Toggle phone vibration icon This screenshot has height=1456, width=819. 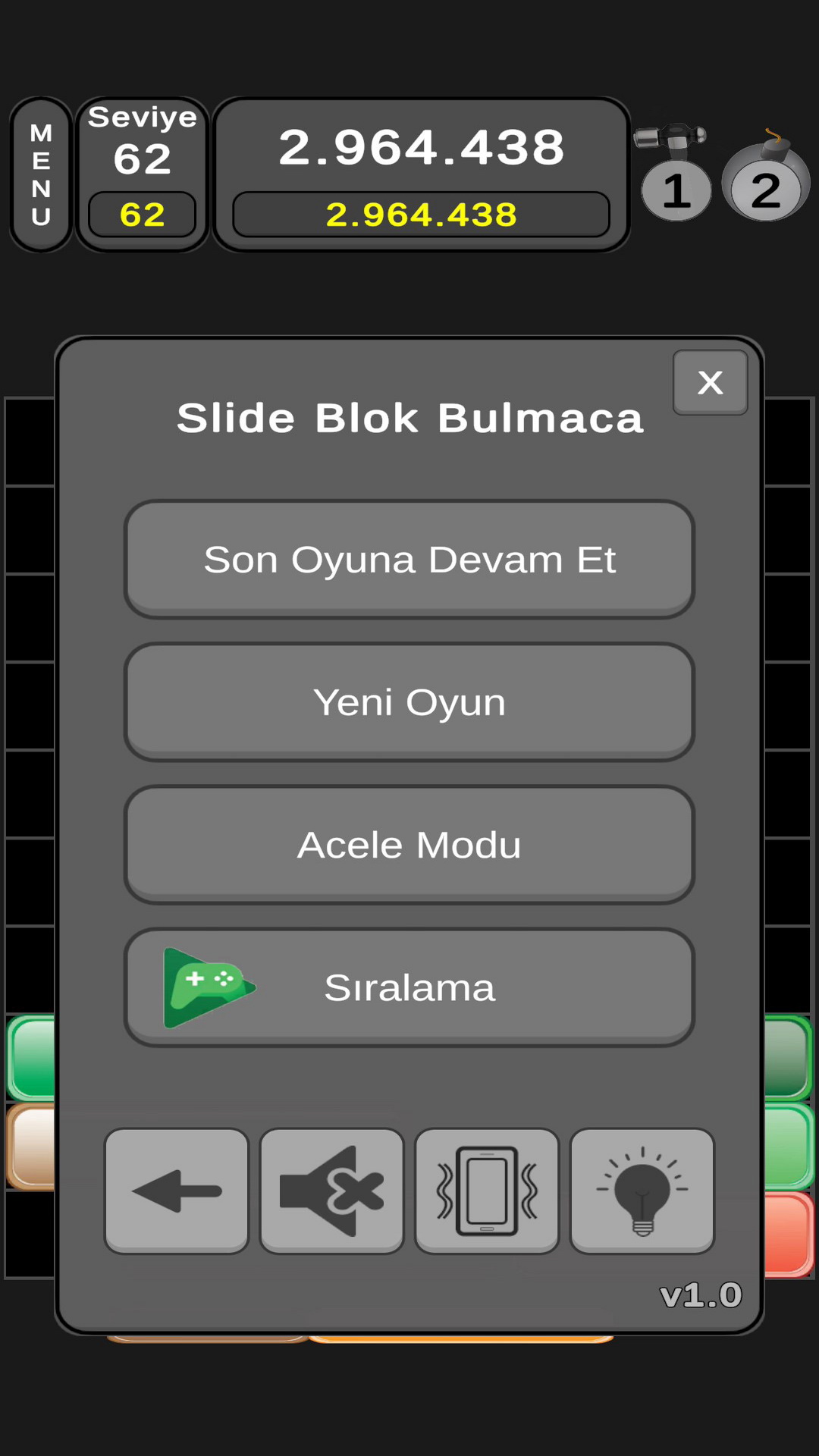487,1191
